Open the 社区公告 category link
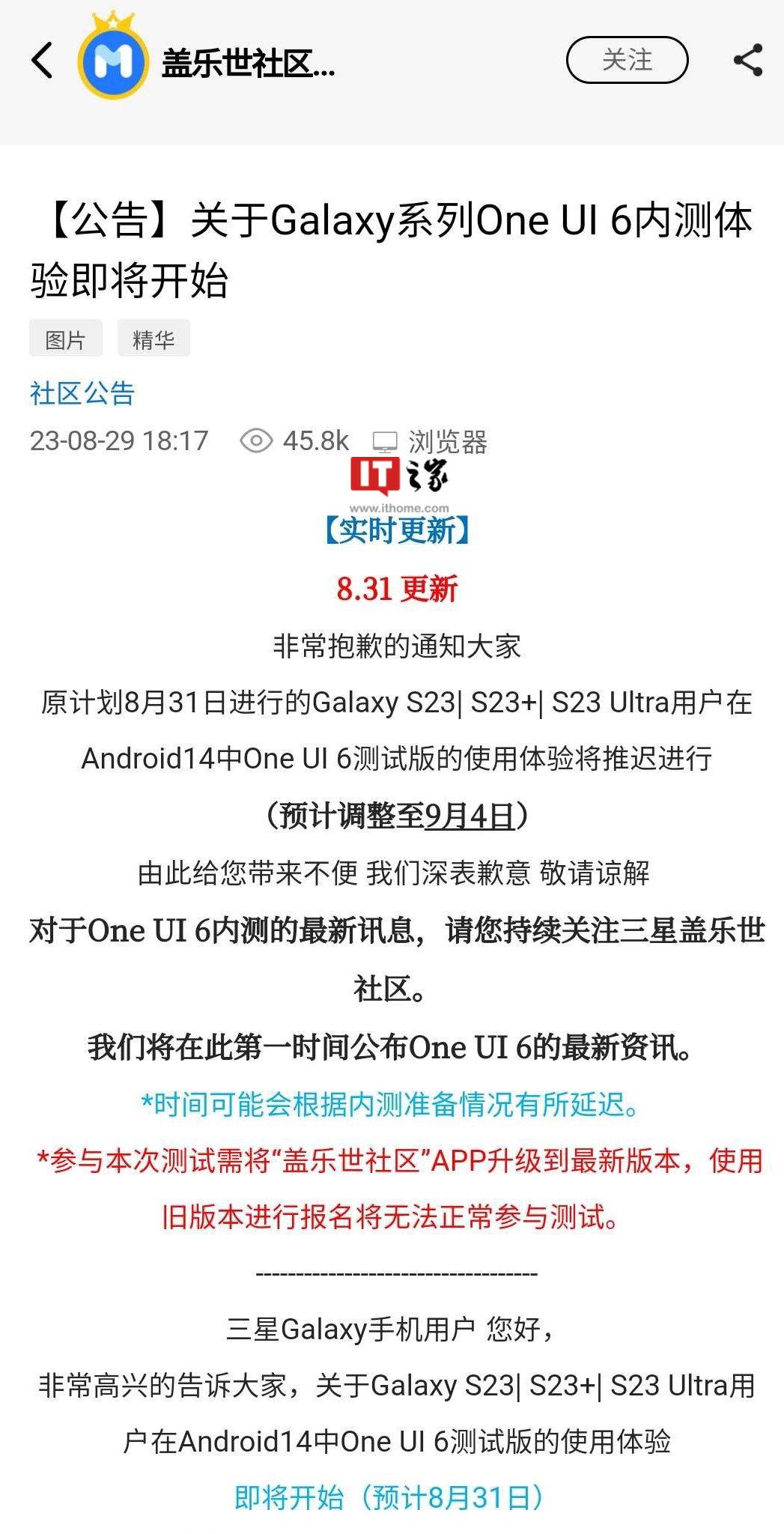This screenshot has height=1534, width=784. [x=82, y=393]
